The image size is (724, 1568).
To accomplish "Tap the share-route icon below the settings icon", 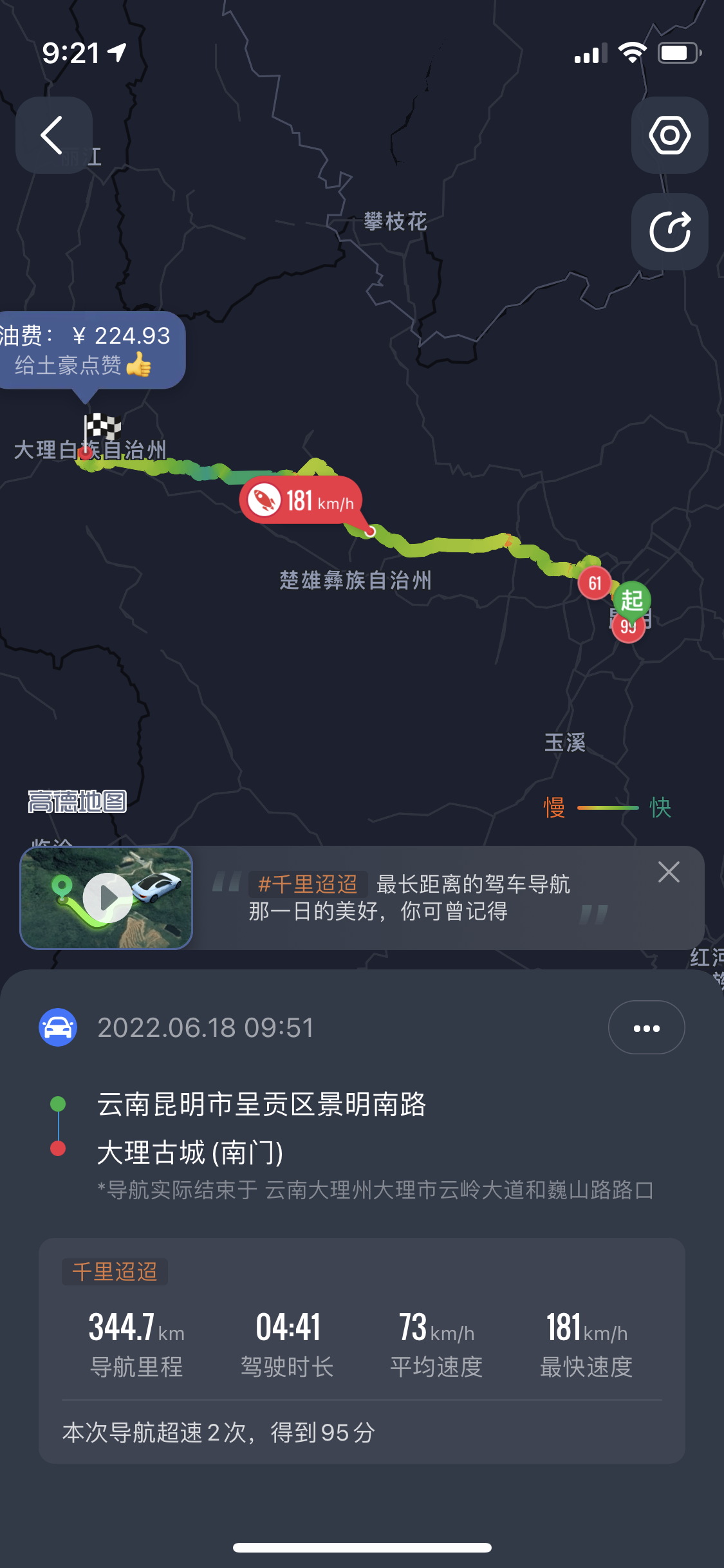I will click(669, 232).
